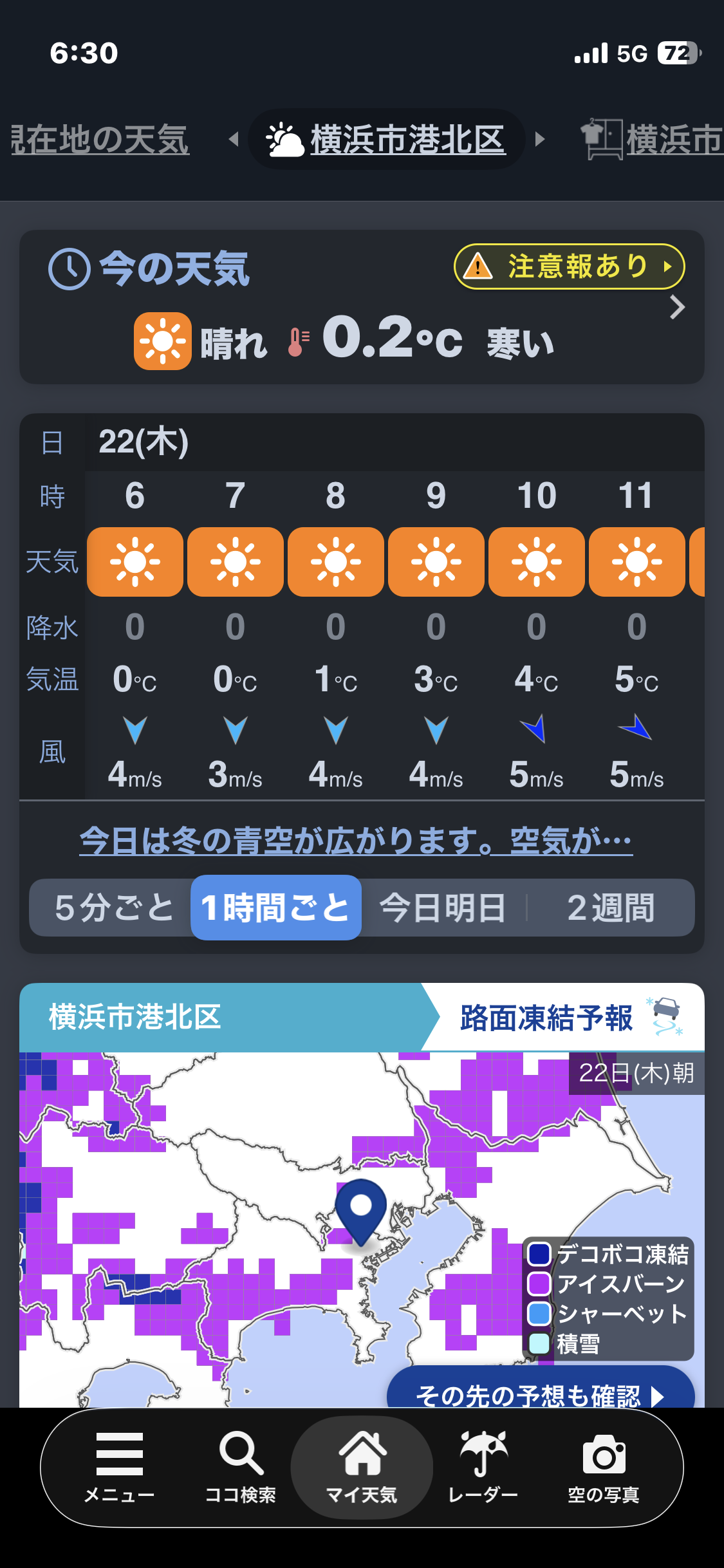Go to previous location with left arrow

click(x=234, y=139)
